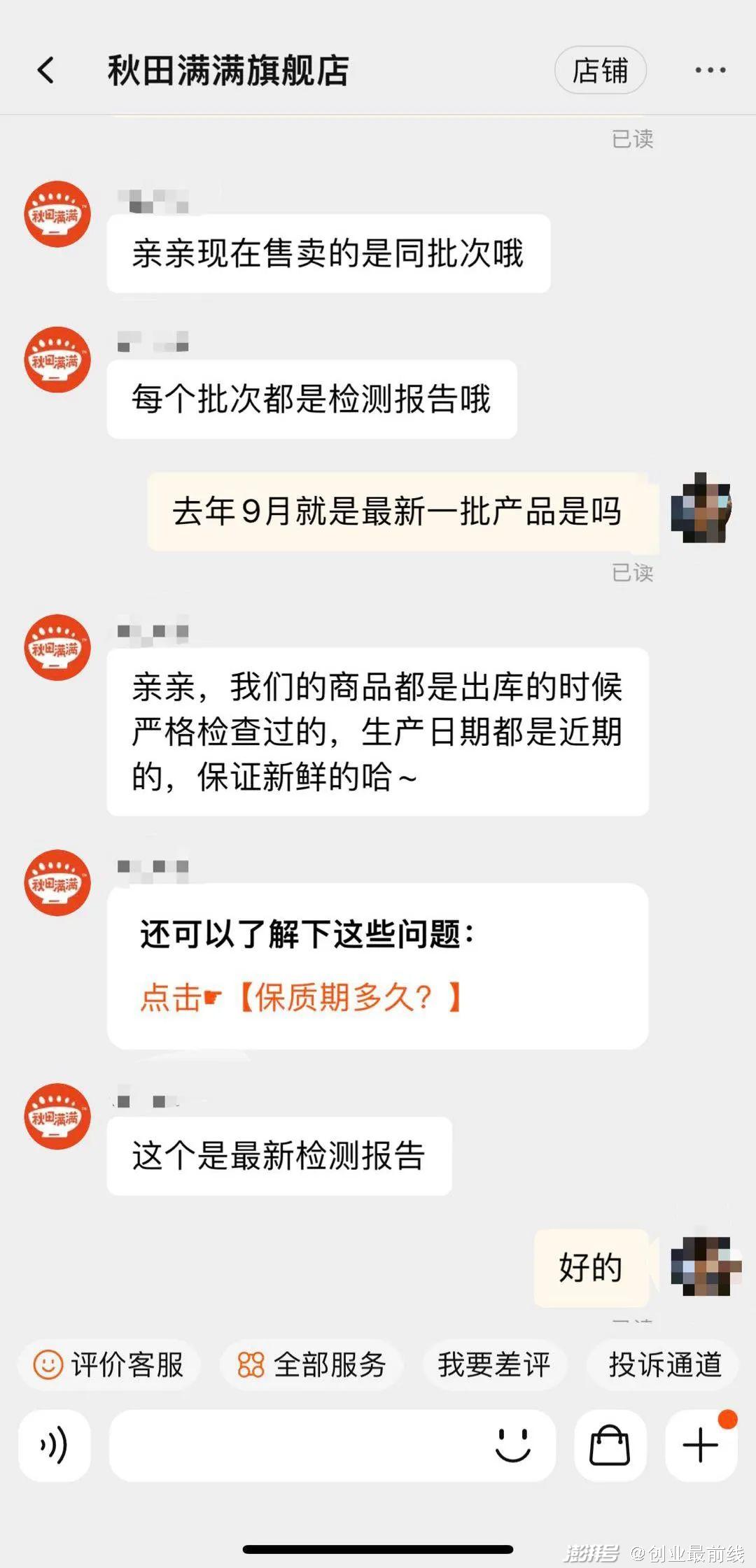Open the shopping bag shortcut
Image resolution: width=756 pixels, height=1568 pixels.
point(610,1446)
